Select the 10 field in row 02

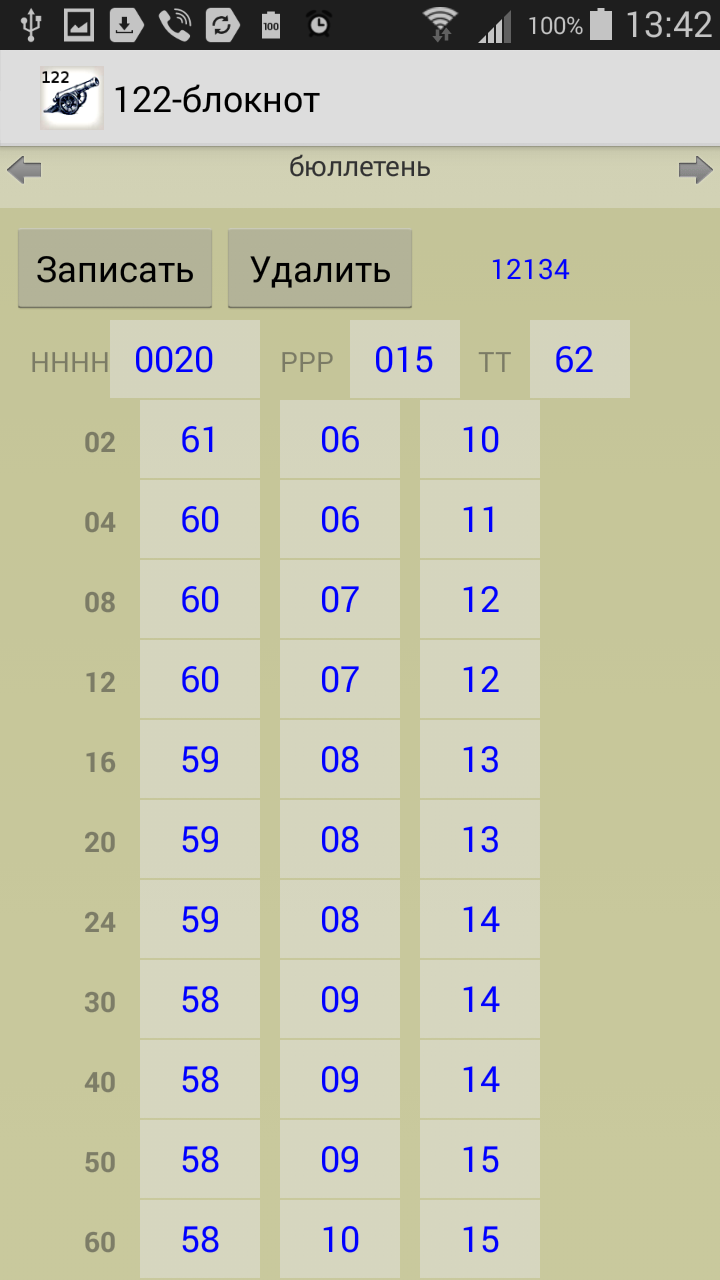[480, 439]
